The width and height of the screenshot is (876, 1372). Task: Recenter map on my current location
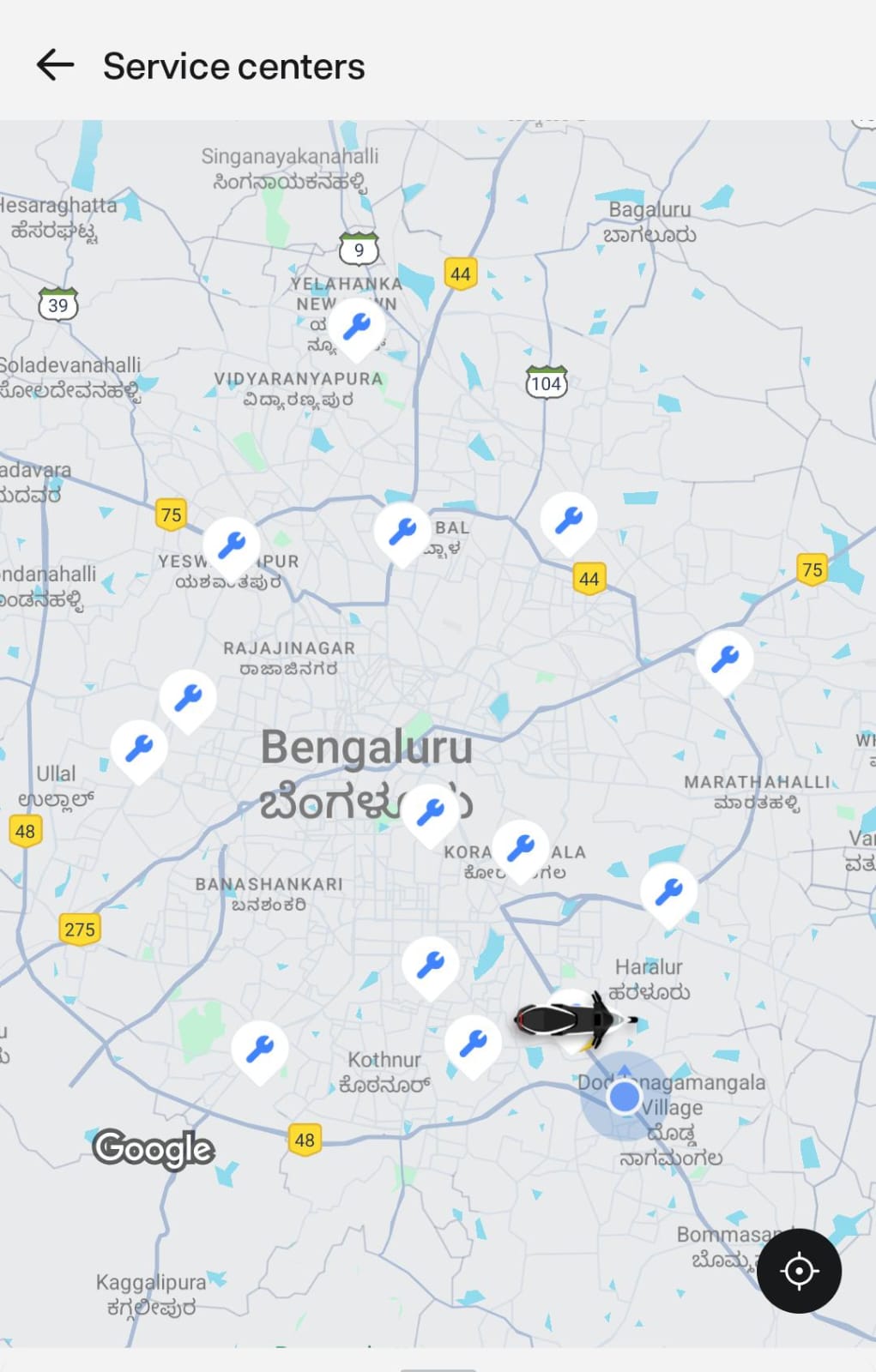pyautogui.click(x=798, y=1270)
